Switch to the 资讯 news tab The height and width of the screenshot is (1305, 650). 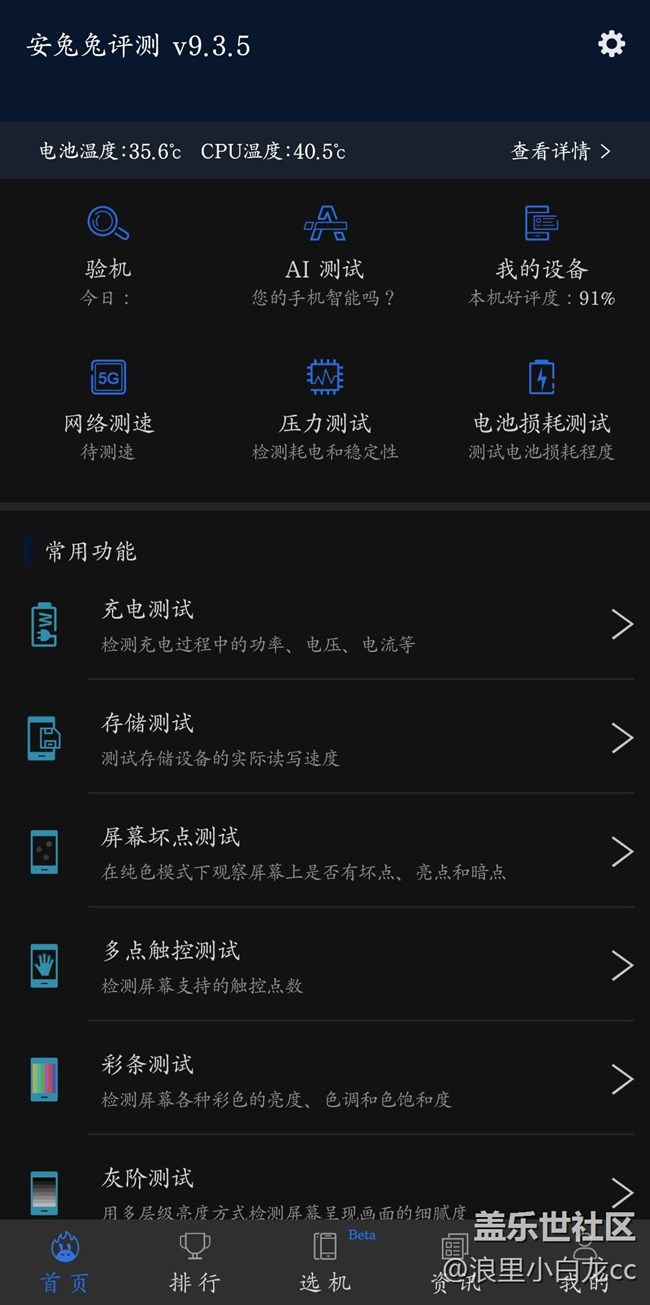[x=455, y=1263]
